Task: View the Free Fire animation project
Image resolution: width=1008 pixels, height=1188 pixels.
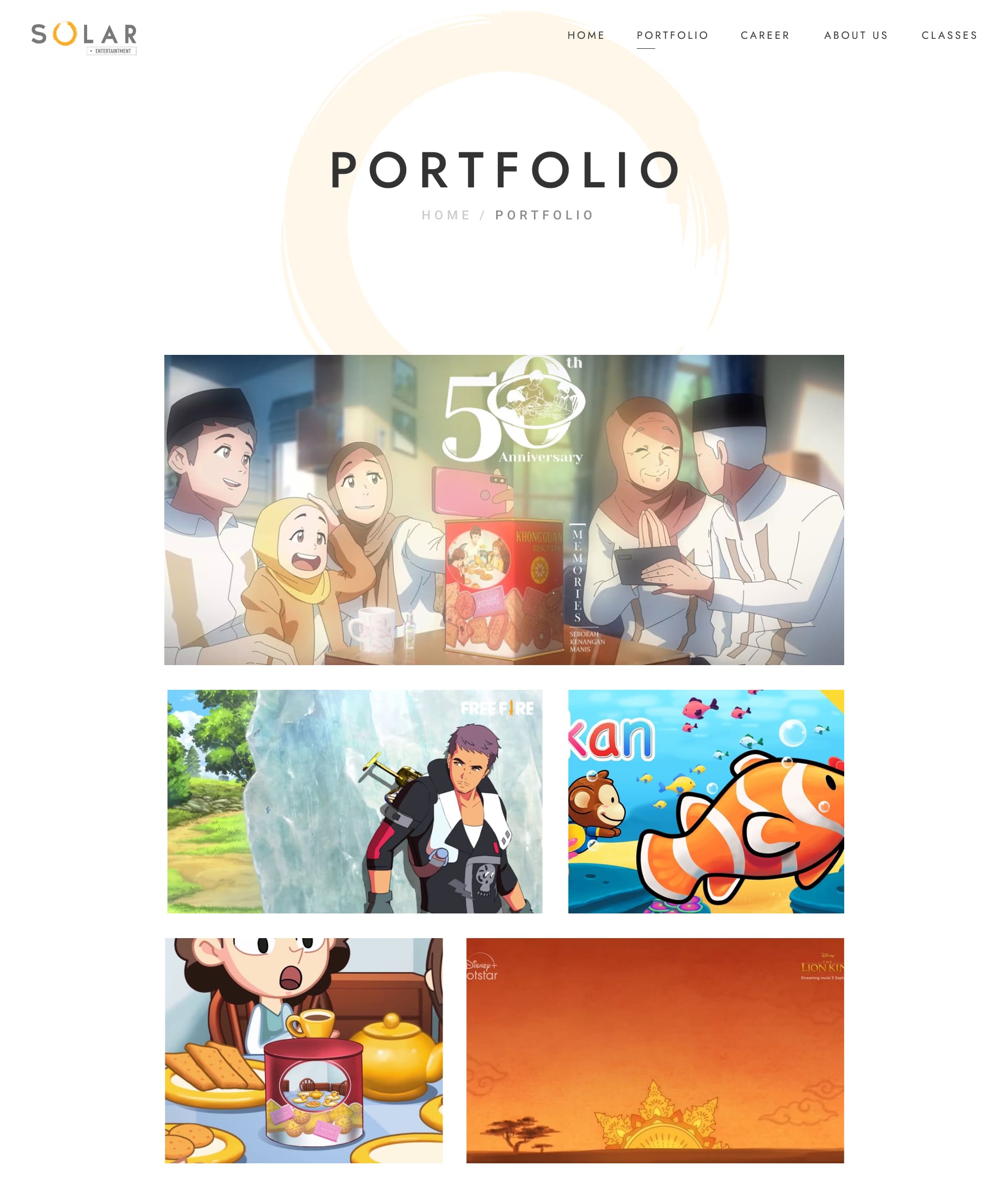Action: pos(354,801)
